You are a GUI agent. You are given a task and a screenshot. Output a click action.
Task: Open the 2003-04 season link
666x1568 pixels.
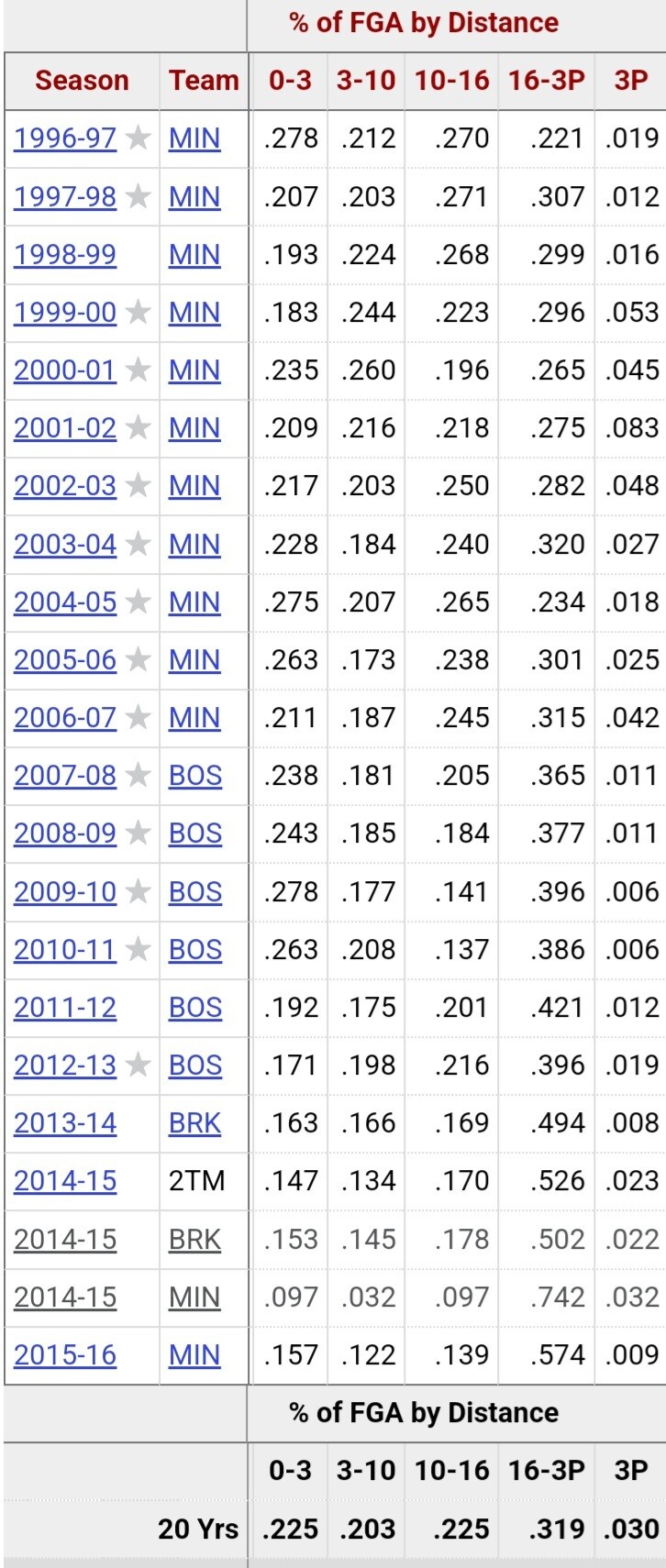point(65,545)
